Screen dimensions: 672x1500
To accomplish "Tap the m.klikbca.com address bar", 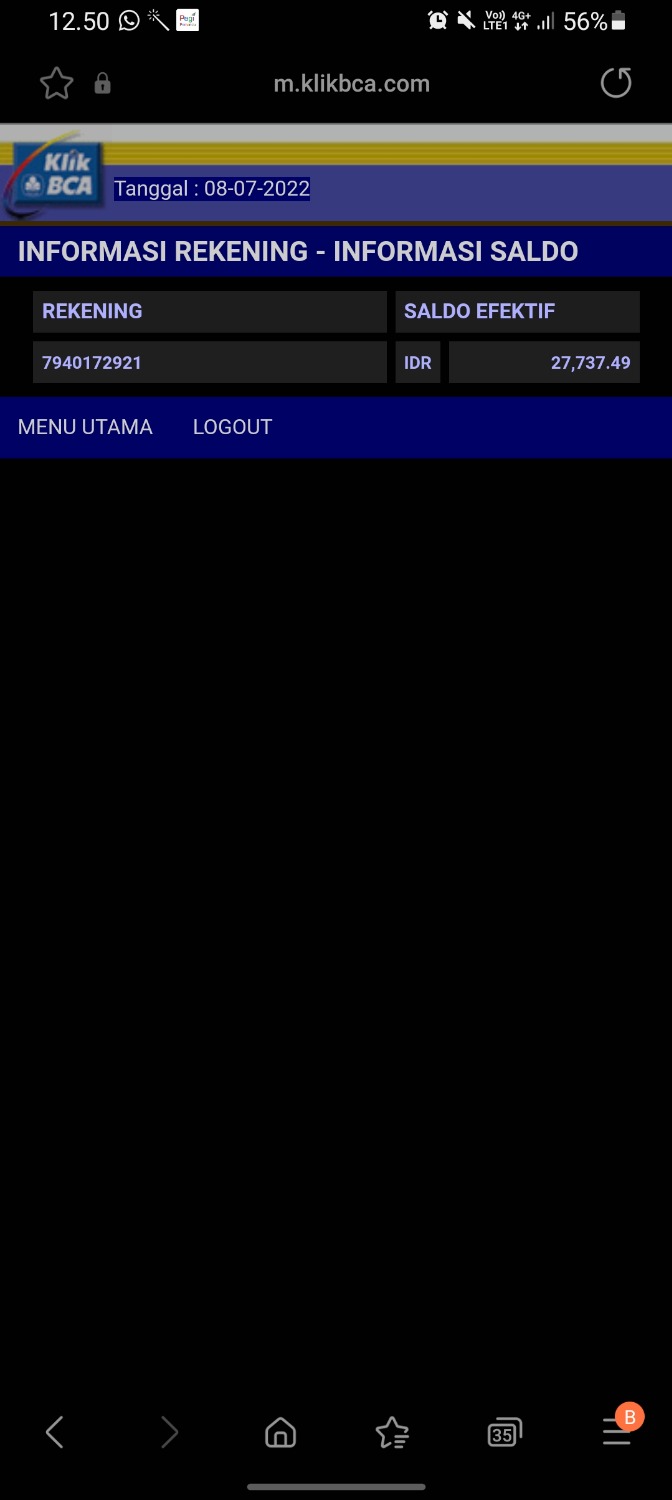I will point(351,84).
